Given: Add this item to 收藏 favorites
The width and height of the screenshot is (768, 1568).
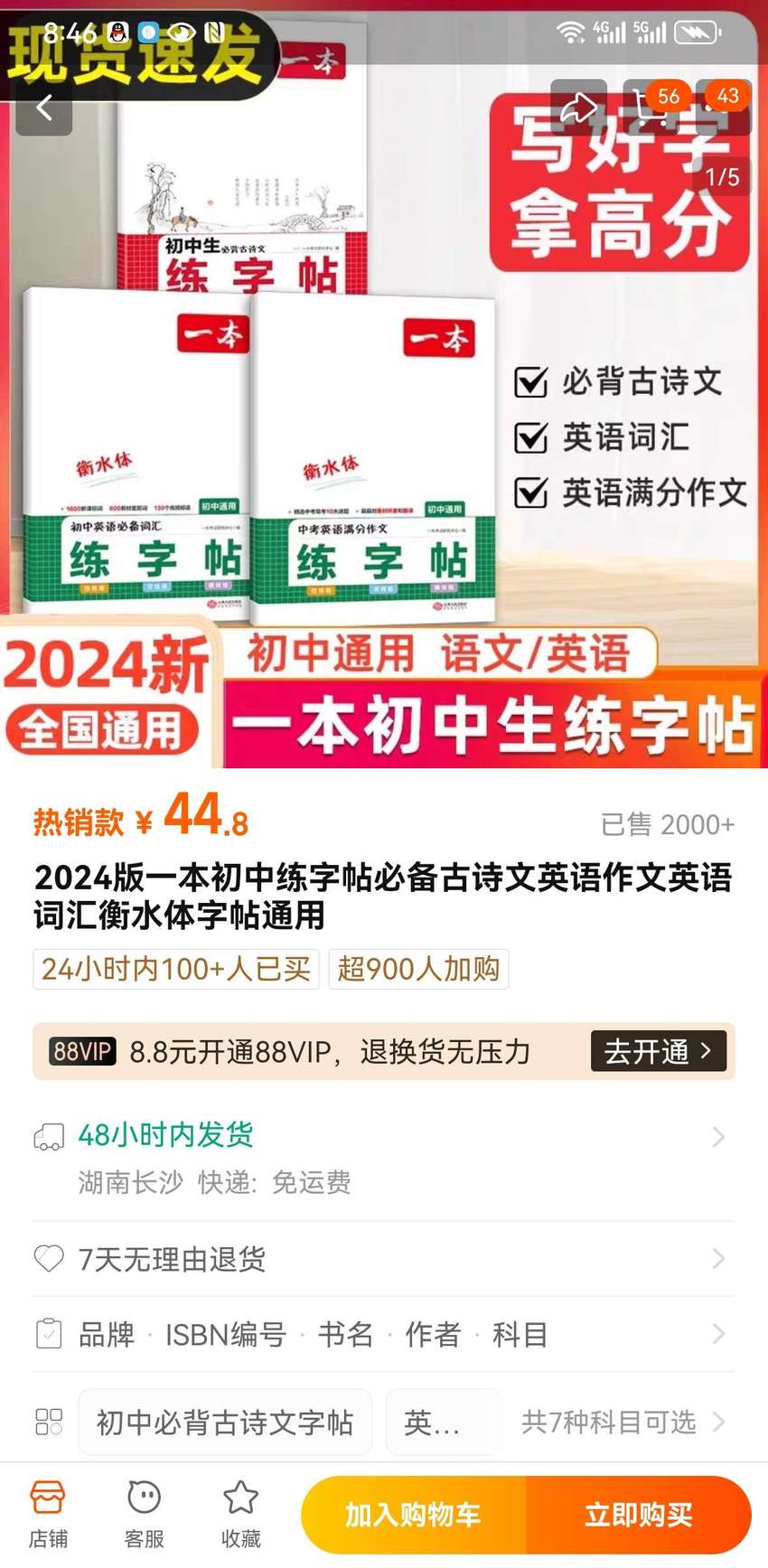Looking at the screenshot, I should click(241, 1515).
